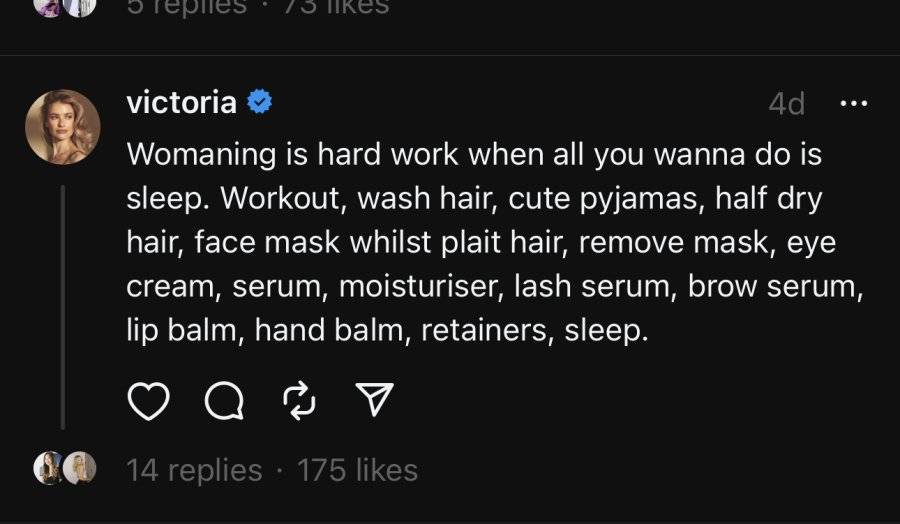Image resolution: width=900 pixels, height=524 pixels.
Task: View the 175 likes
Action: tap(358, 470)
